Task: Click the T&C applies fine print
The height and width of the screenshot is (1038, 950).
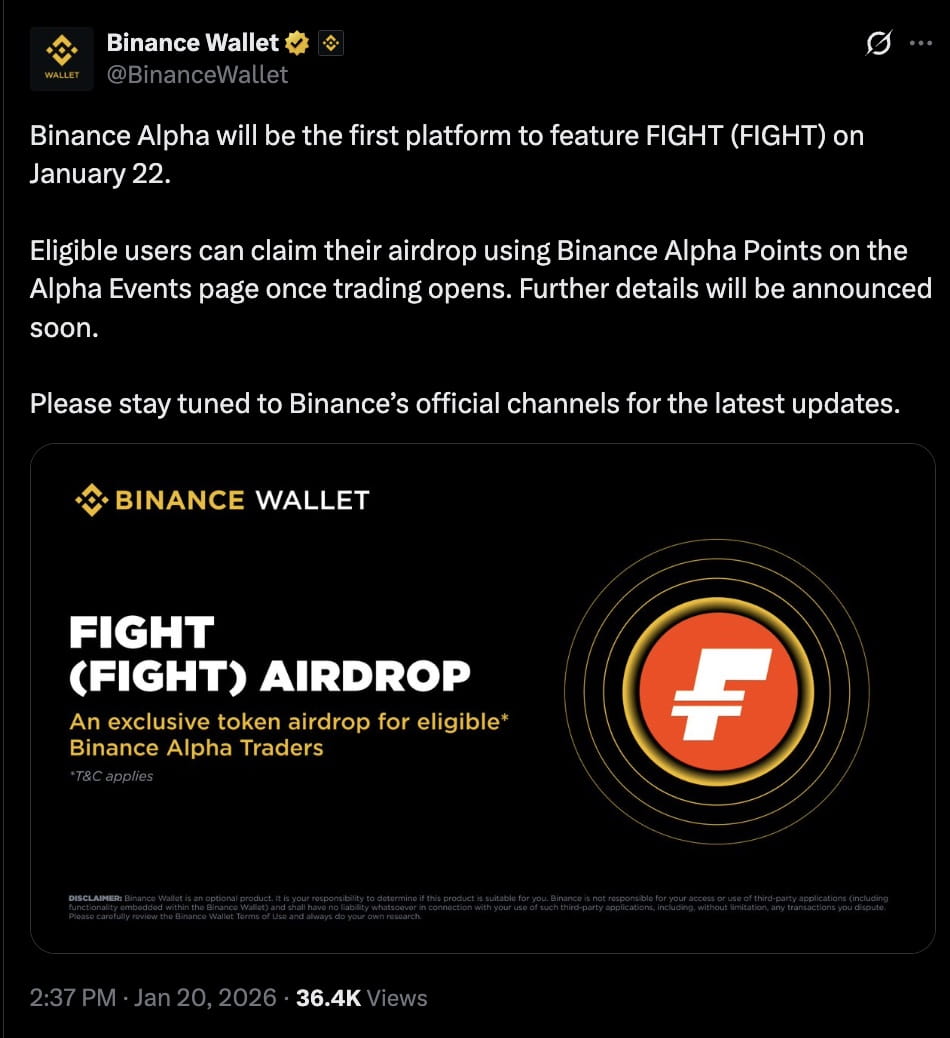Action: [110, 775]
